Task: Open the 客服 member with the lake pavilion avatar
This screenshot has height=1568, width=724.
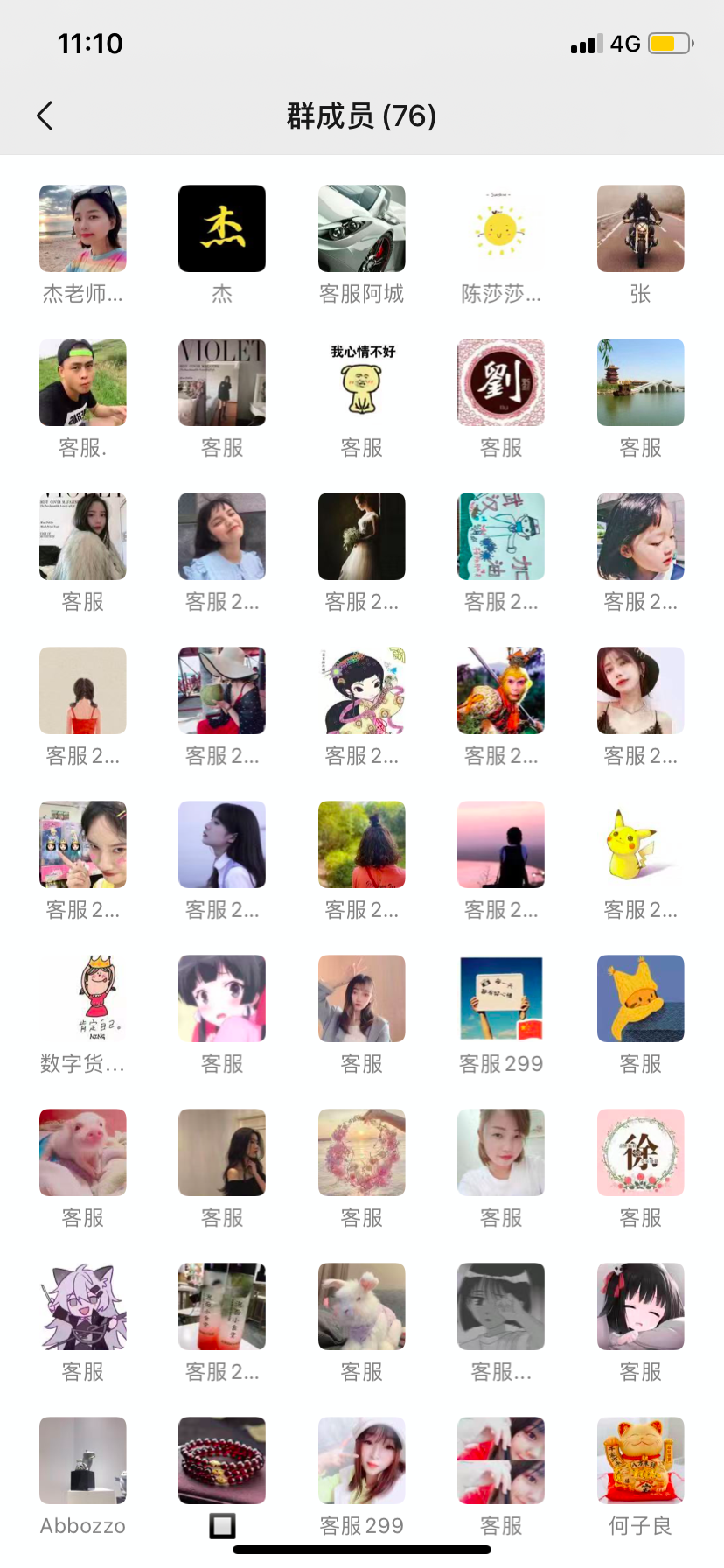Action: [640, 382]
